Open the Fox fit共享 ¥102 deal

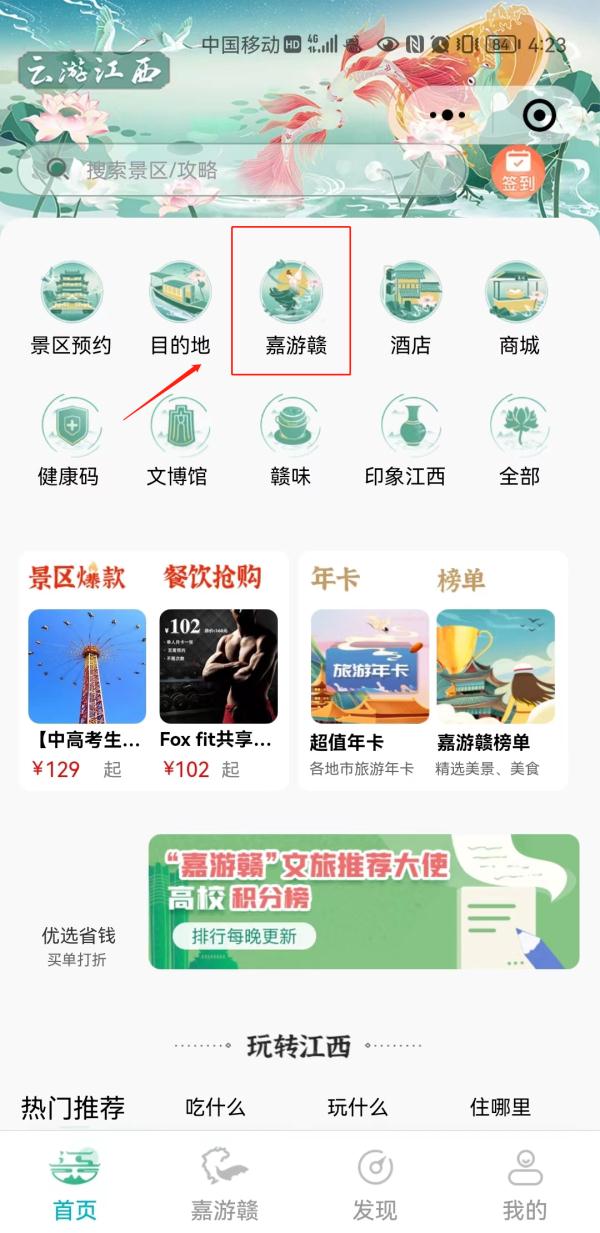(x=218, y=690)
